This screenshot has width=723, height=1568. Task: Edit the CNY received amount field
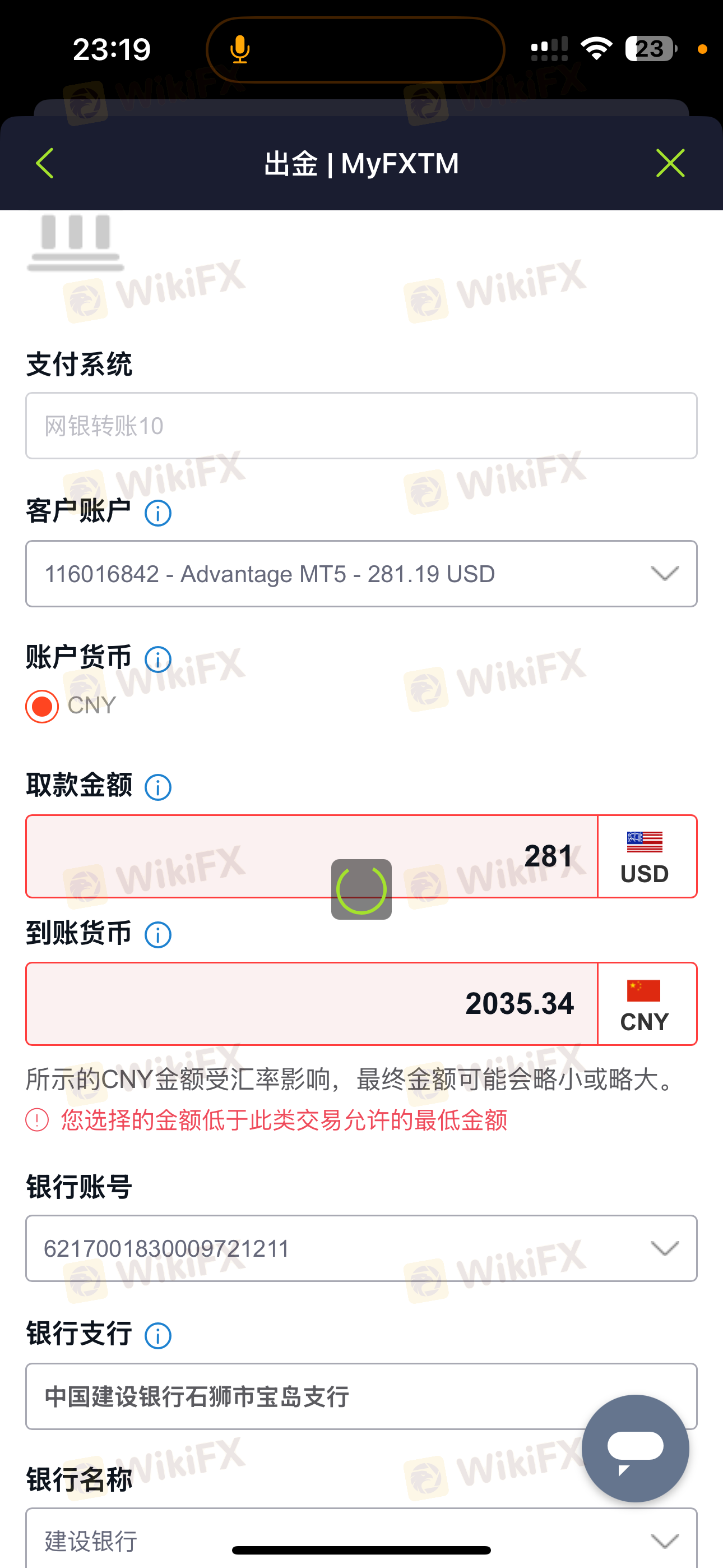pyautogui.click(x=310, y=1003)
